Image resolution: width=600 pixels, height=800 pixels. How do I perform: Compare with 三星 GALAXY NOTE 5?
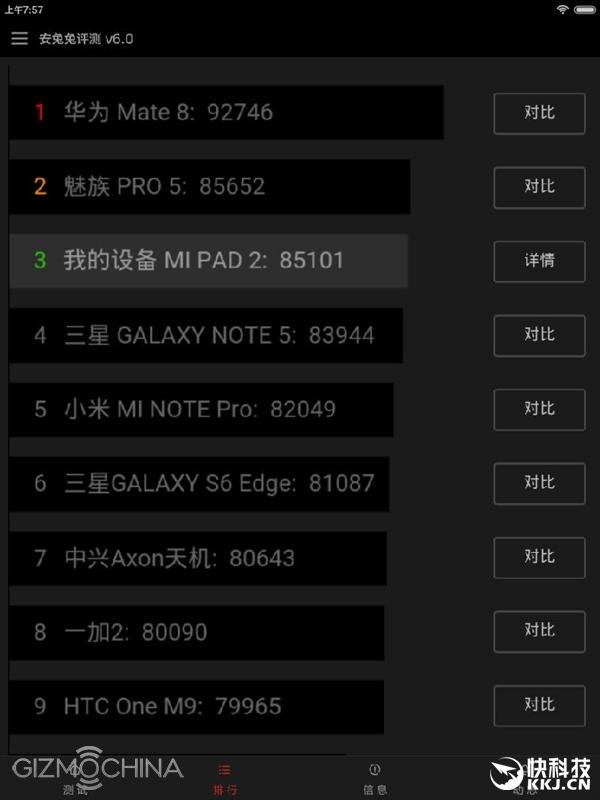coord(539,335)
